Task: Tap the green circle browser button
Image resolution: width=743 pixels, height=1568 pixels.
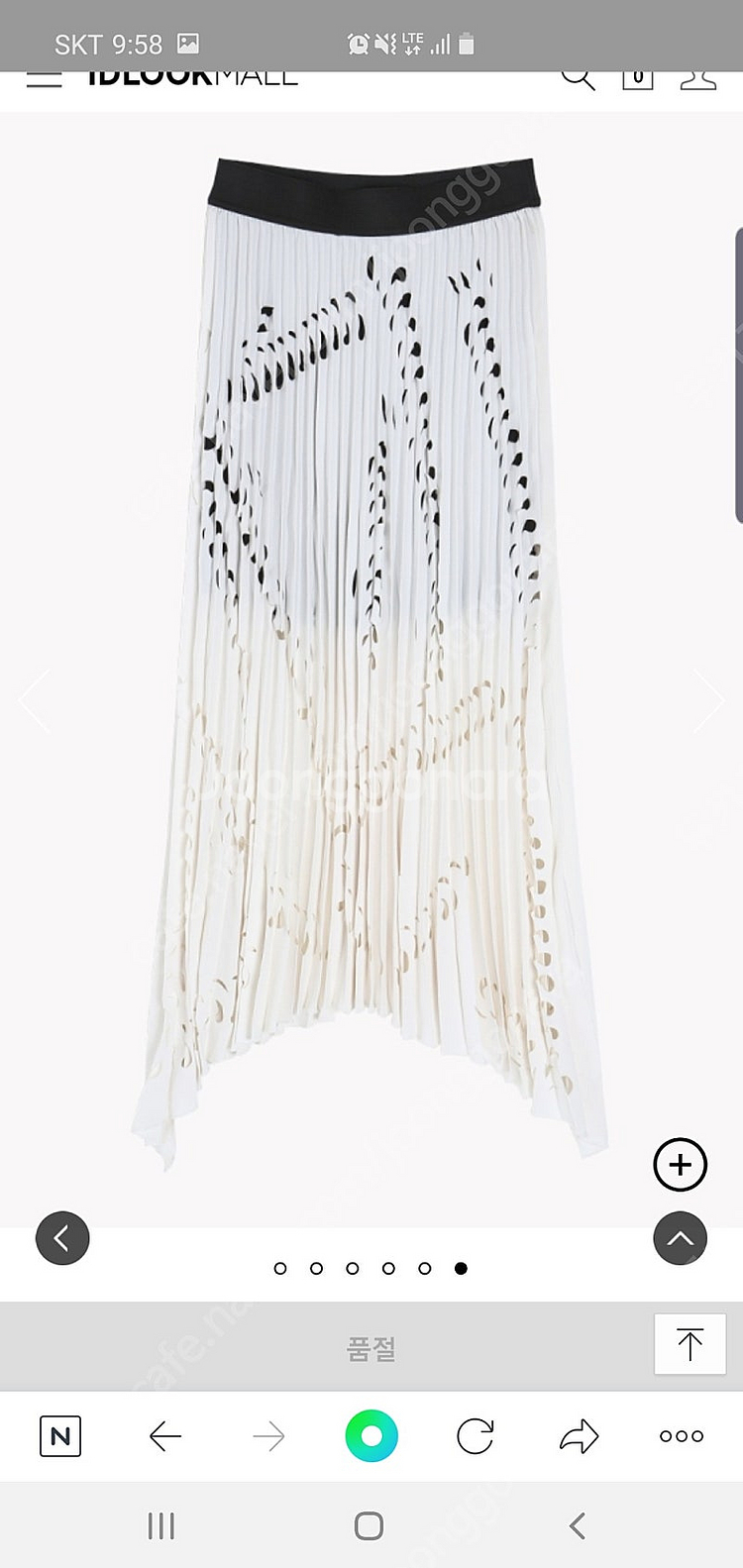Action: [371, 1436]
